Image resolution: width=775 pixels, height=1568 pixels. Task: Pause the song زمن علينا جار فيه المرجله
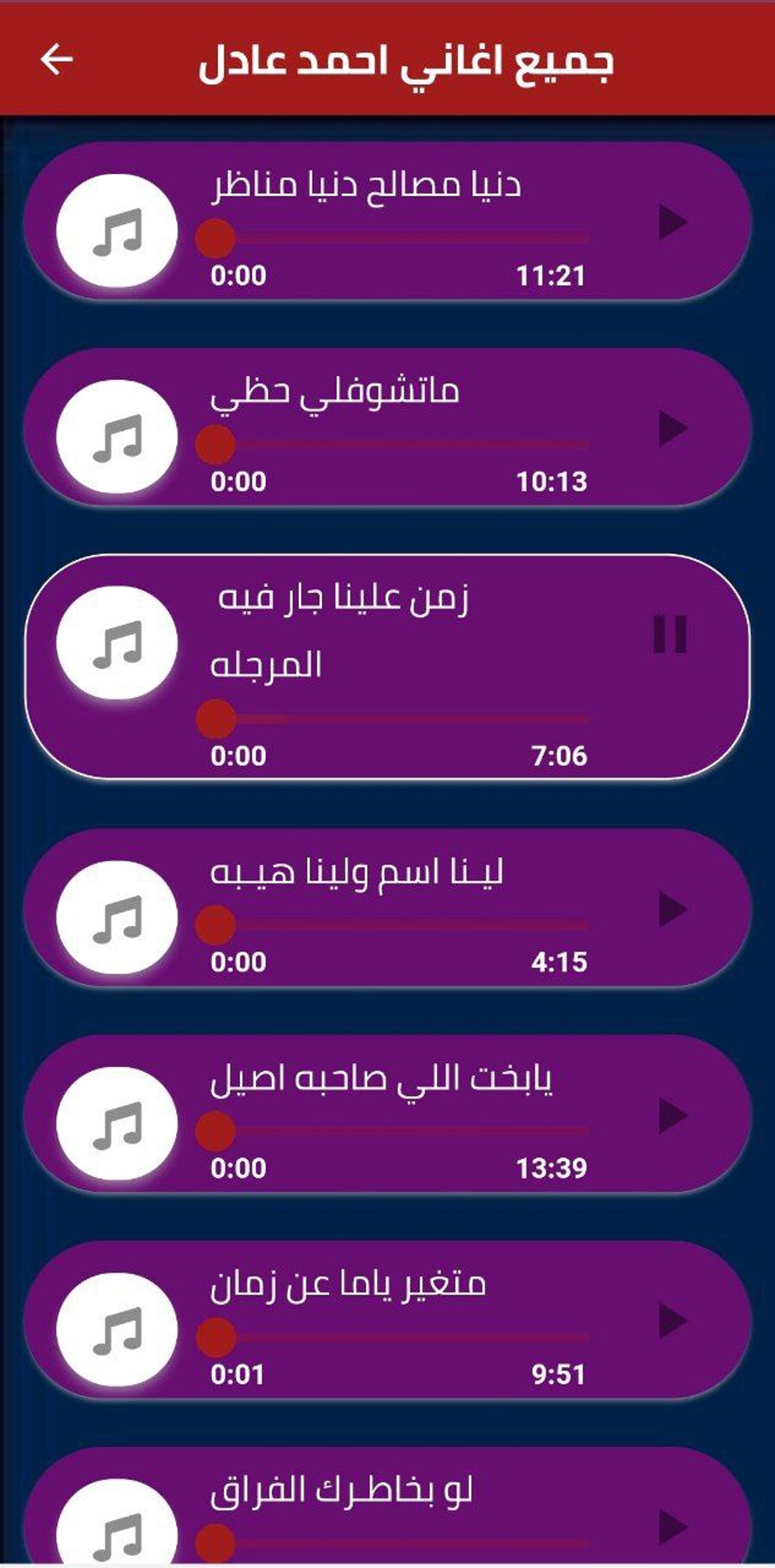pos(670,635)
